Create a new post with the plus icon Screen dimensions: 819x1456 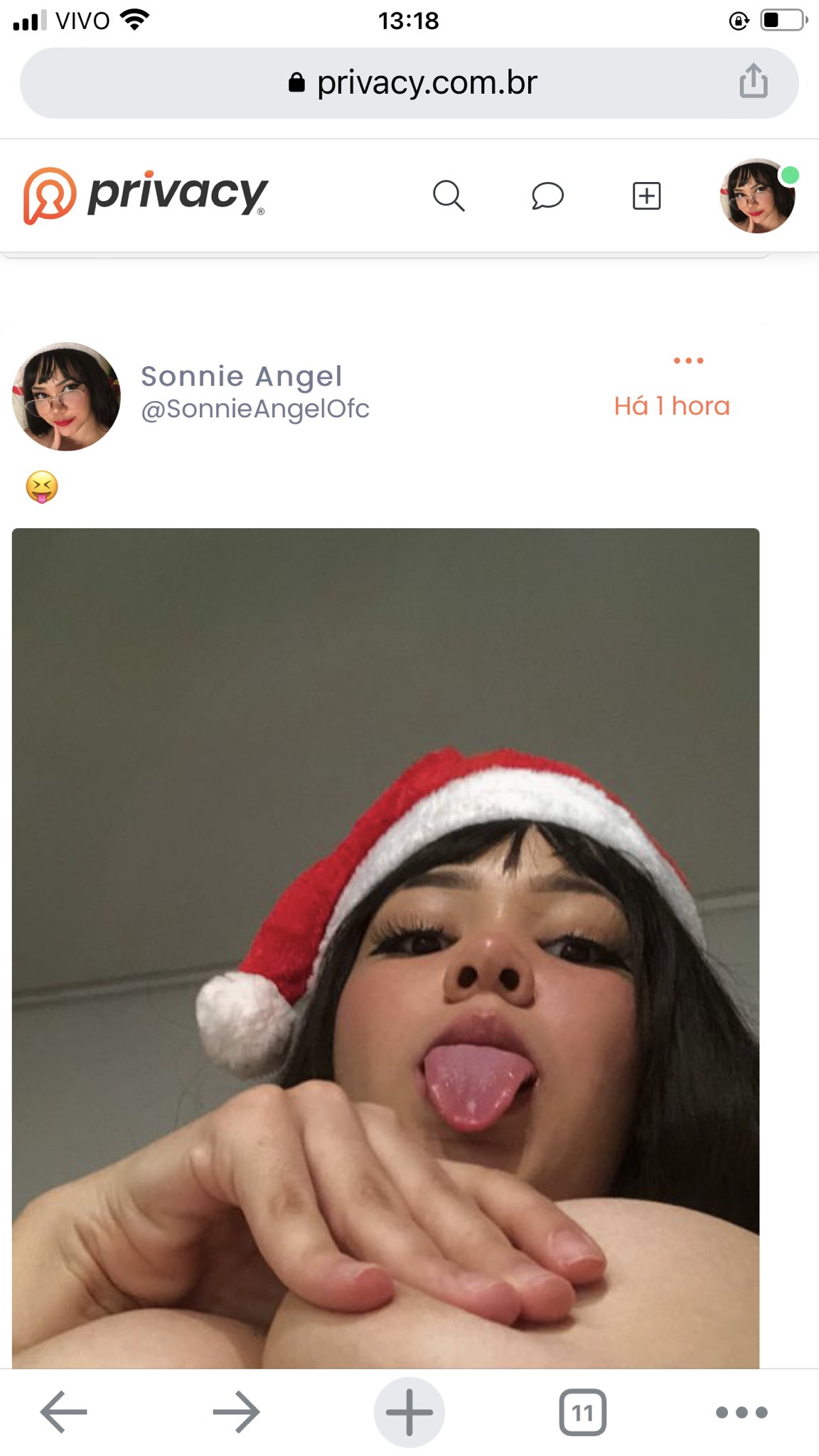click(x=646, y=196)
